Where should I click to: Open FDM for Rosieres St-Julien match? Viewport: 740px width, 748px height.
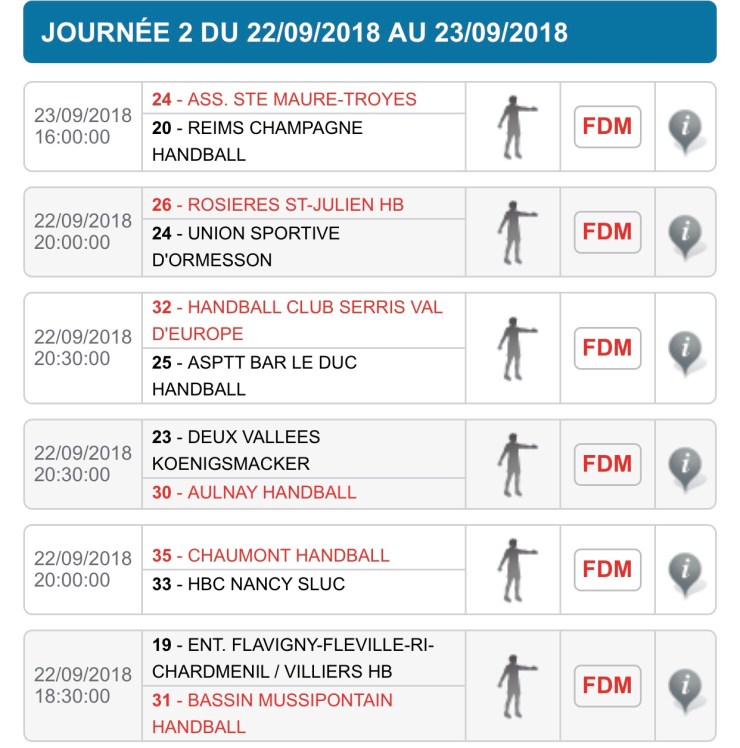607,232
